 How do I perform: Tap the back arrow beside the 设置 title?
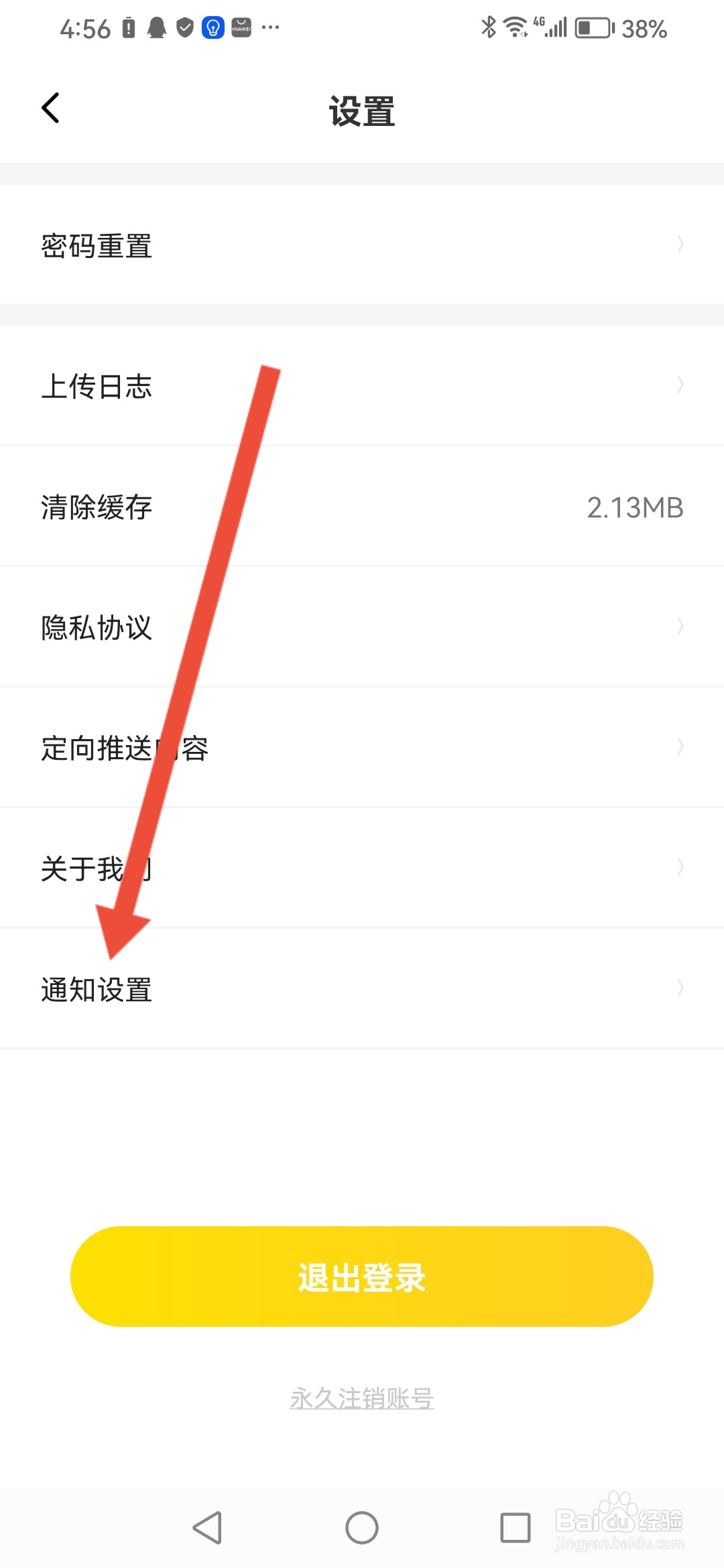(x=50, y=107)
